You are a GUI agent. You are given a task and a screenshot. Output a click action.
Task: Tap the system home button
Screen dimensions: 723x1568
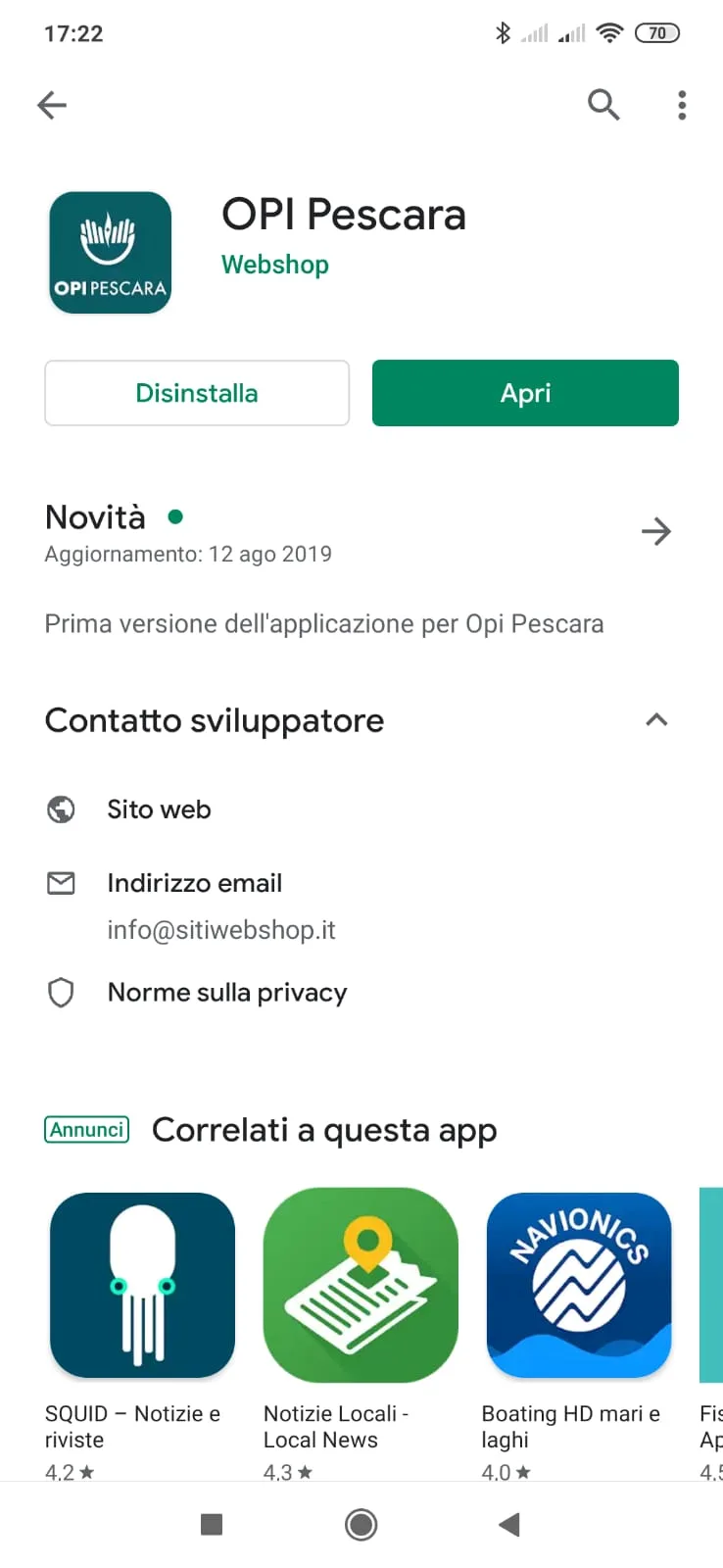pos(361,1525)
